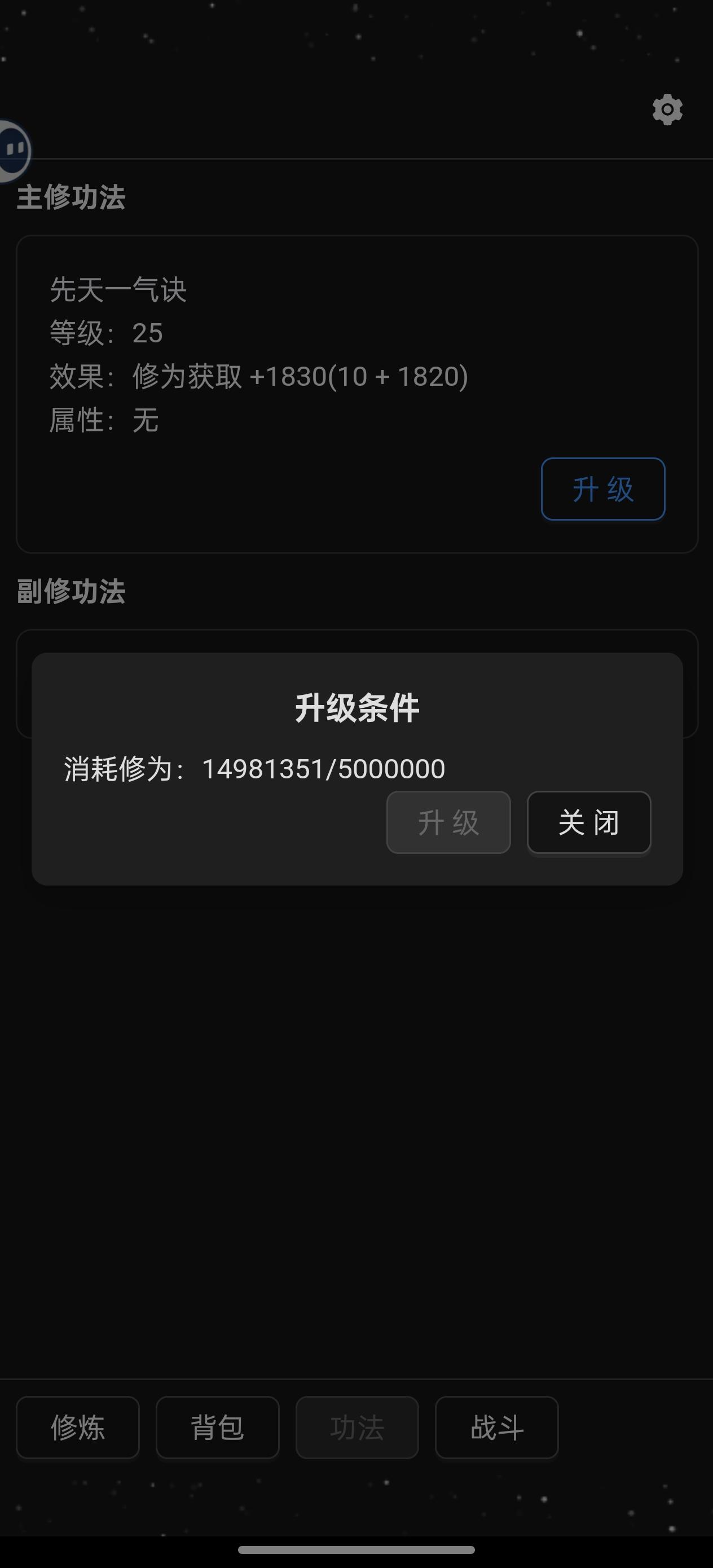Open the 背包 backpack icon button
713x1568 pixels.
pos(217,1428)
